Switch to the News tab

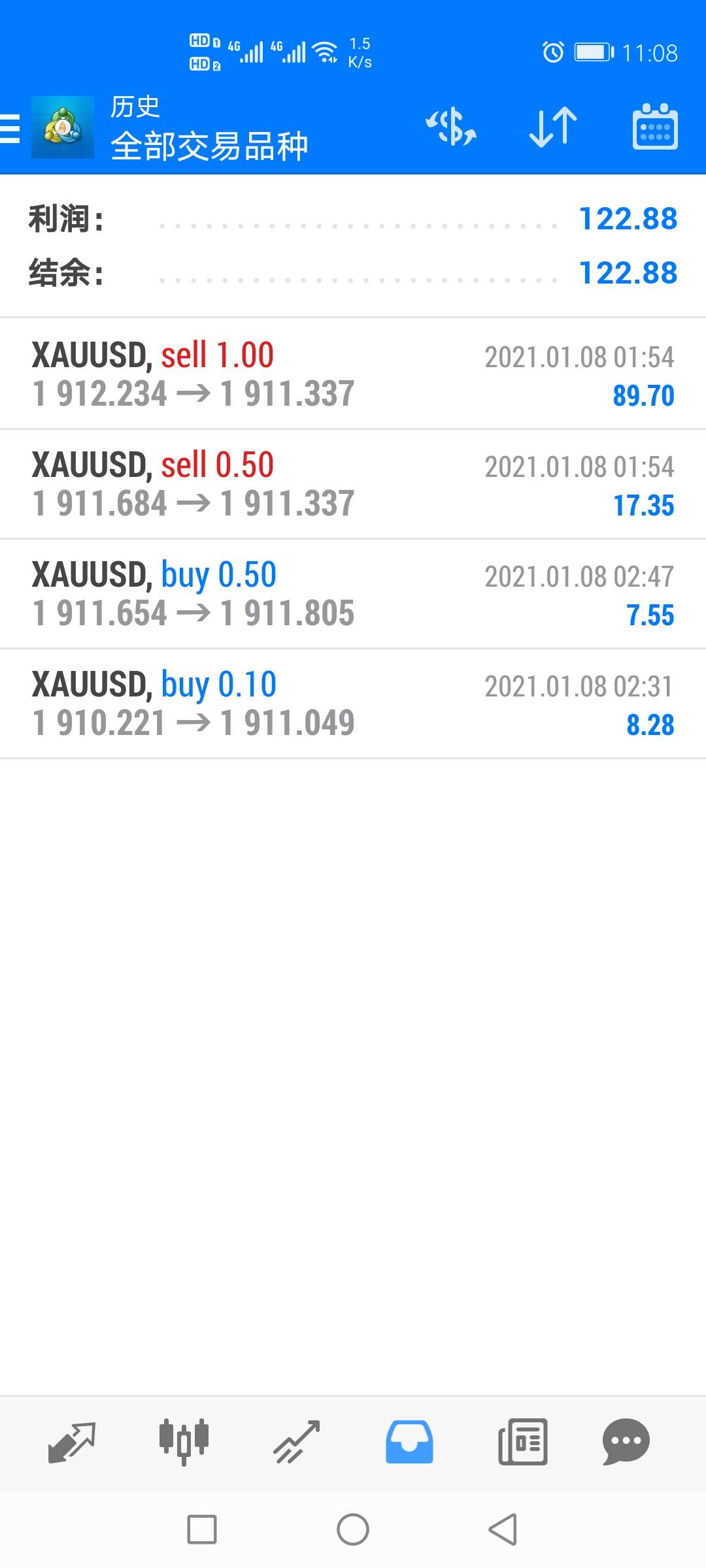click(522, 1441)
